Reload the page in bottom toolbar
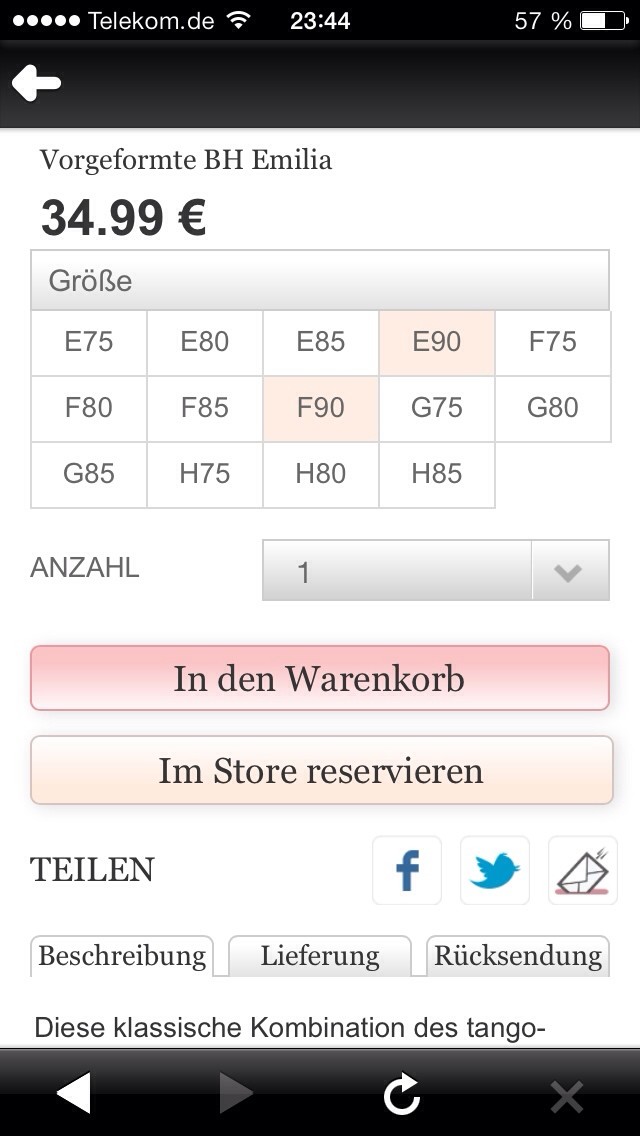Screen dimensions: 640x1136 pyautogui.click(x=402, y=1094)
